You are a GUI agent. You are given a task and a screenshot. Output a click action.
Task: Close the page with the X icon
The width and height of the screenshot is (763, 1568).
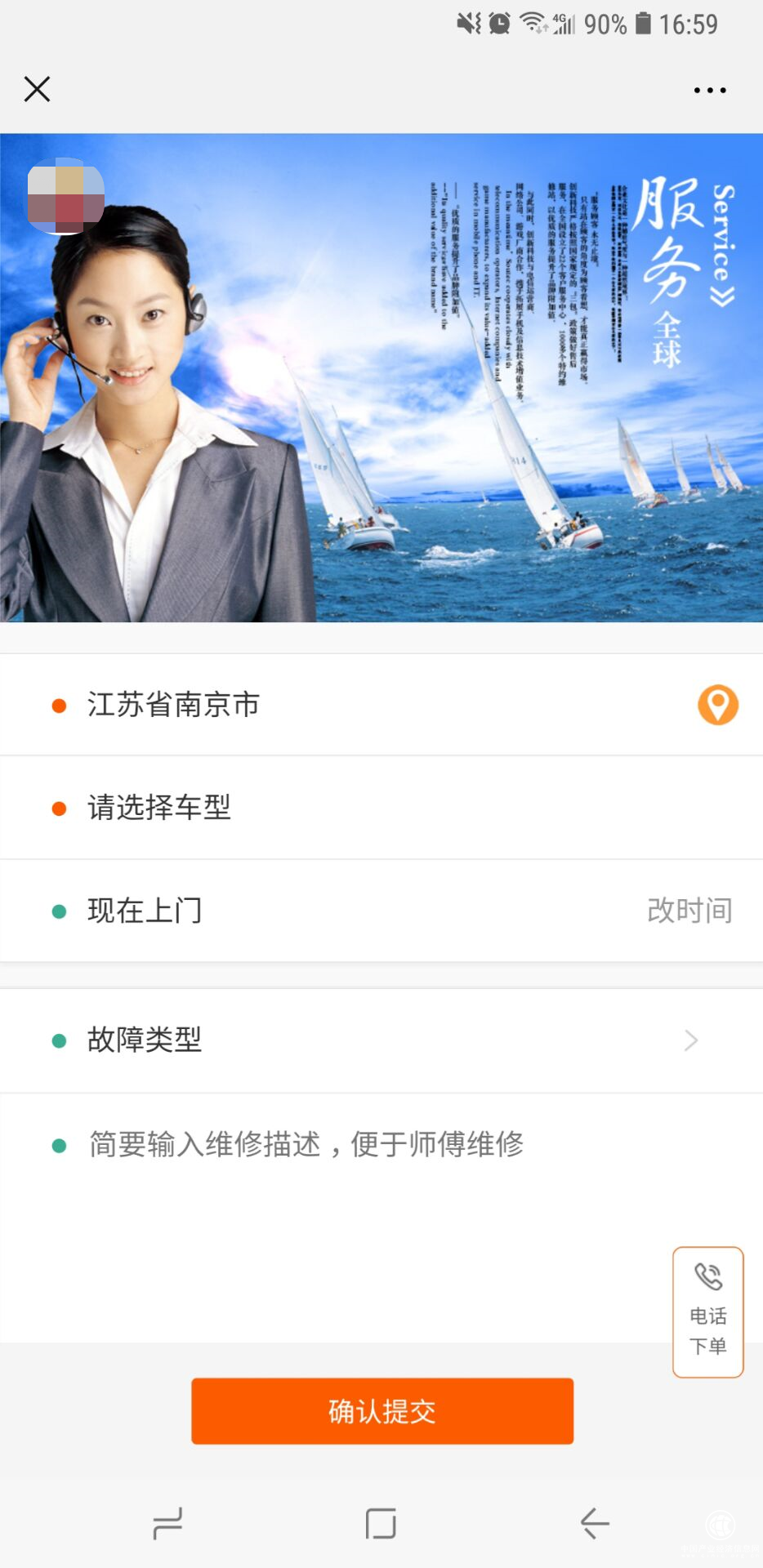[x=38, y=89]
